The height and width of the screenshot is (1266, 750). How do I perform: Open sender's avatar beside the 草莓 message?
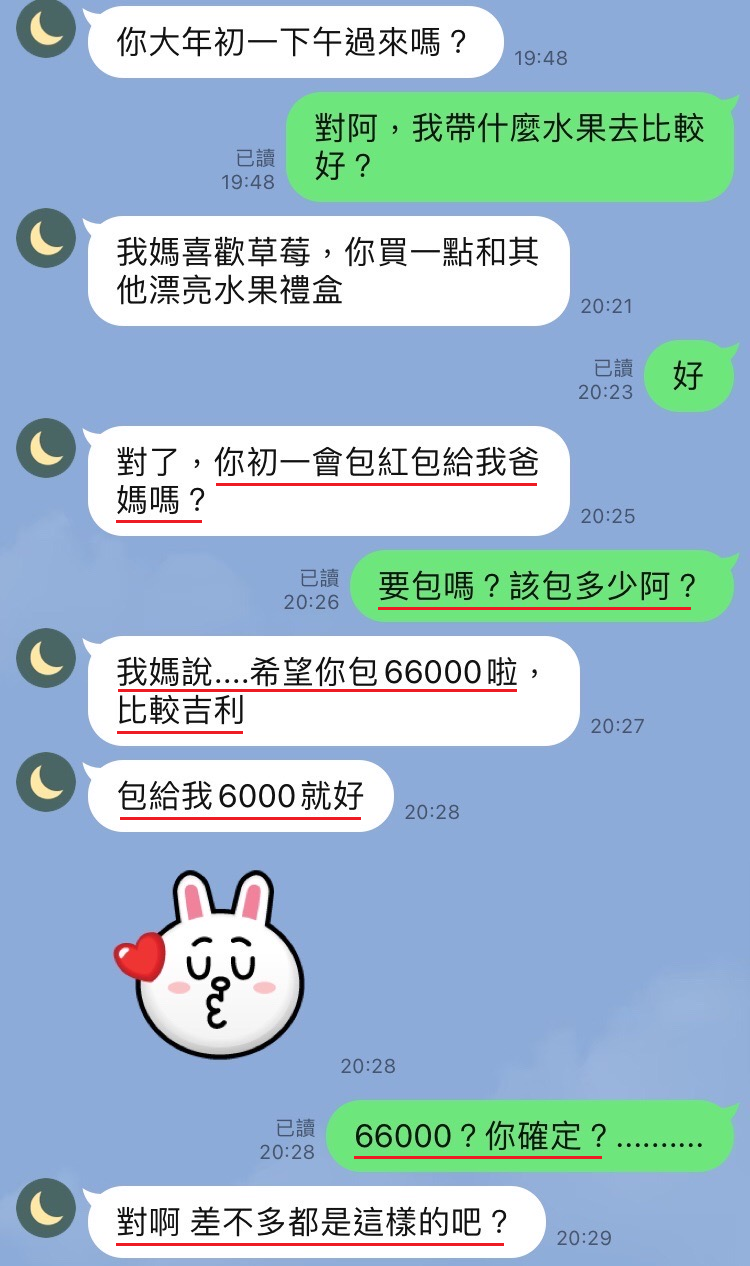pos(46,238)
